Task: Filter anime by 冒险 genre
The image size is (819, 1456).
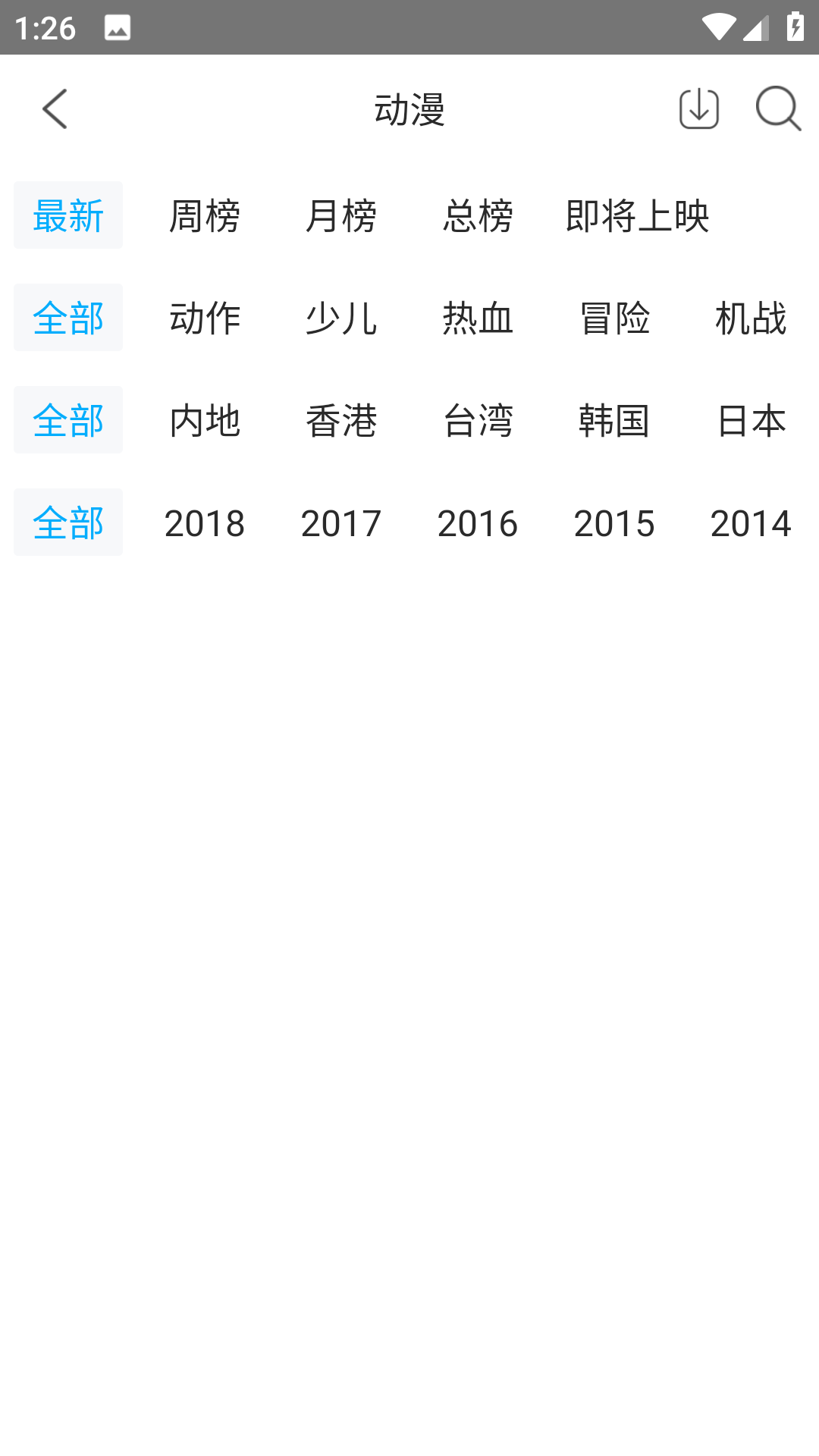Action: coord(614,318)
